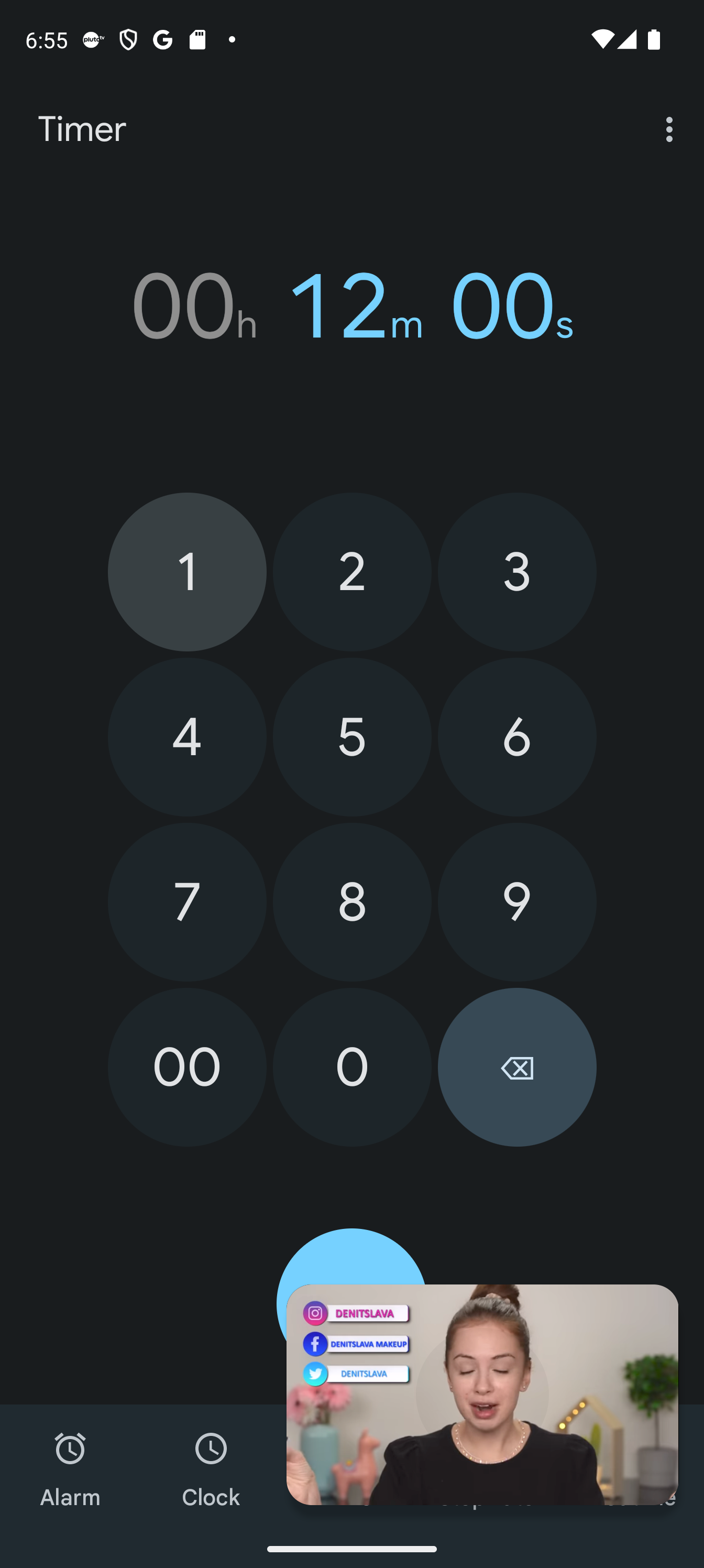Enter digit 1 on the keypad

point(187,572)
